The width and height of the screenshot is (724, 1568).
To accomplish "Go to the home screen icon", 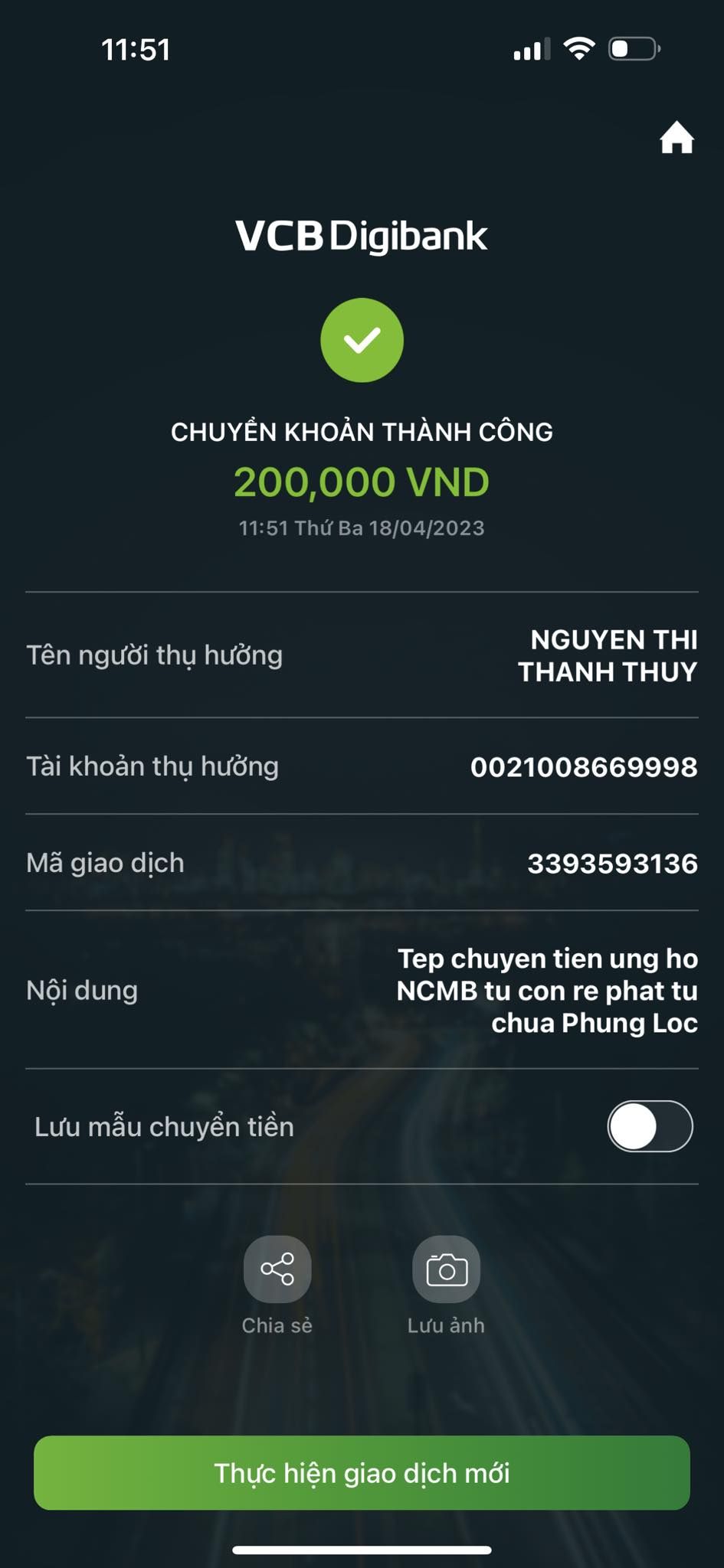I will 676,138.
